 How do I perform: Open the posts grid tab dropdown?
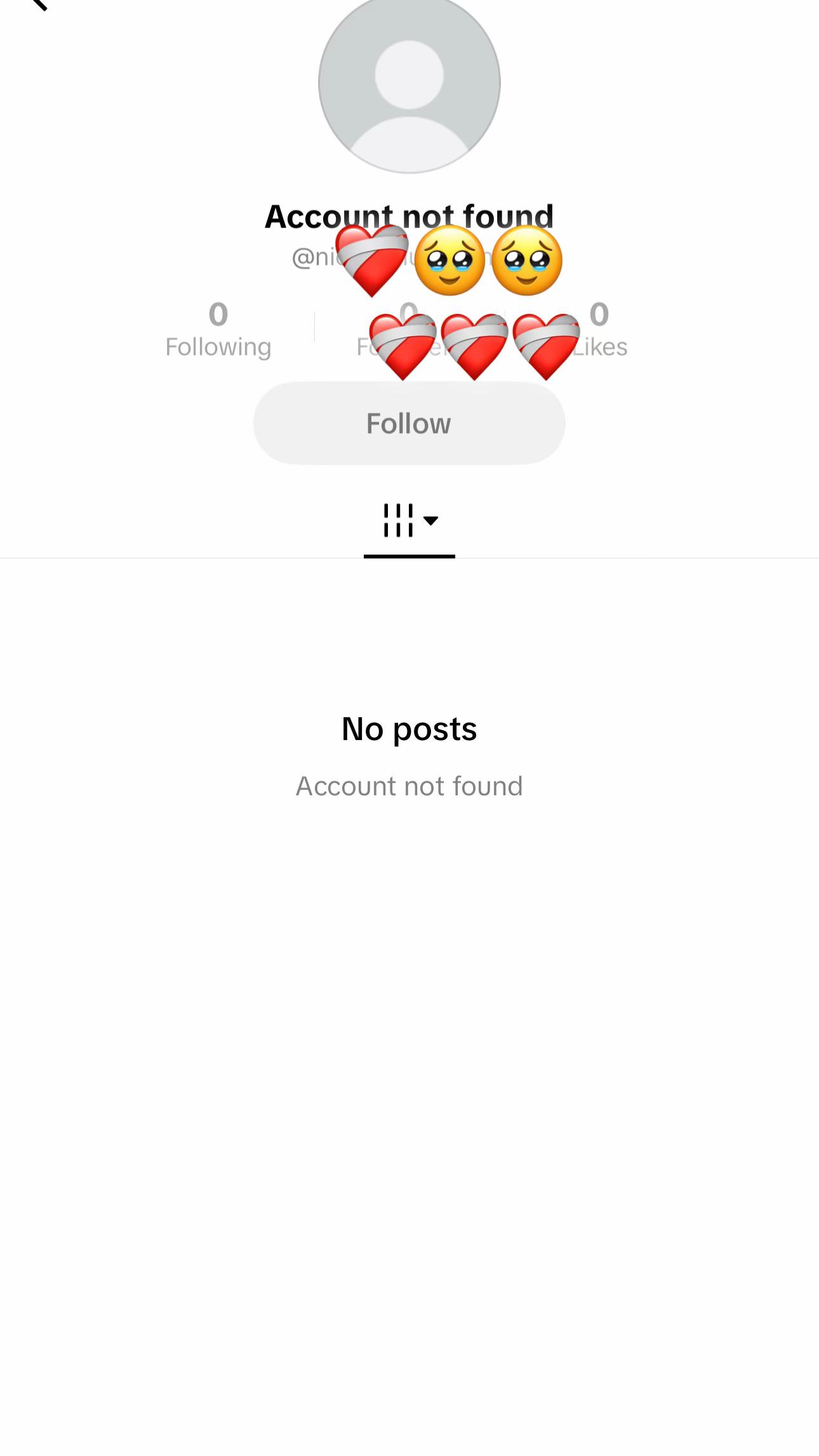pyautogui.click(x=409, y=521)
